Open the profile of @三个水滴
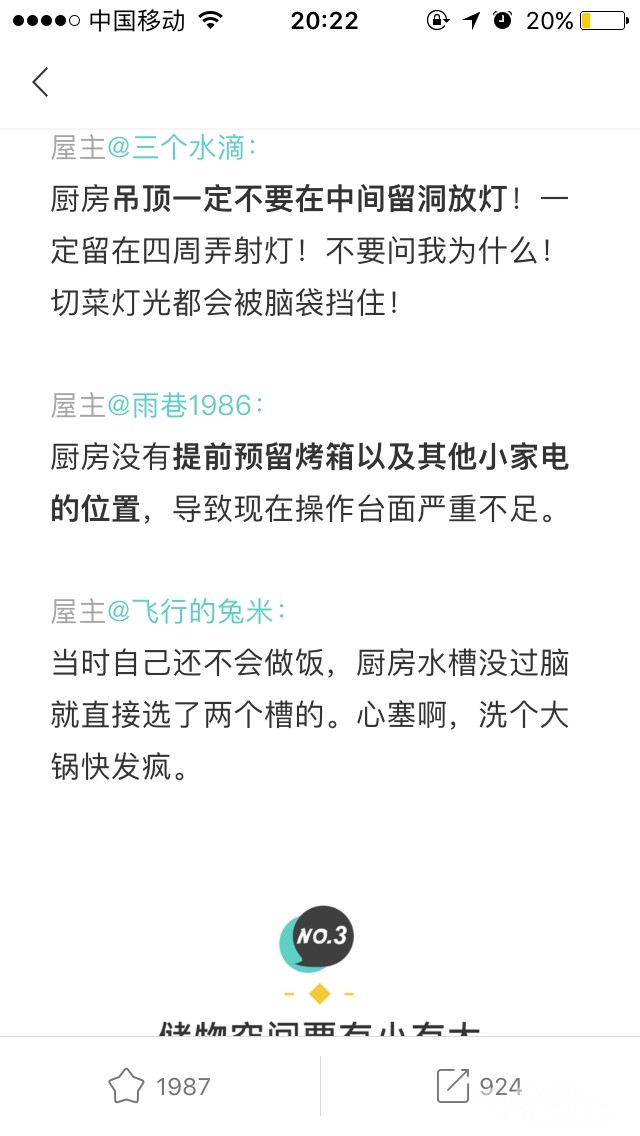Screen dimensions: 640x1136 click(179, 148)
